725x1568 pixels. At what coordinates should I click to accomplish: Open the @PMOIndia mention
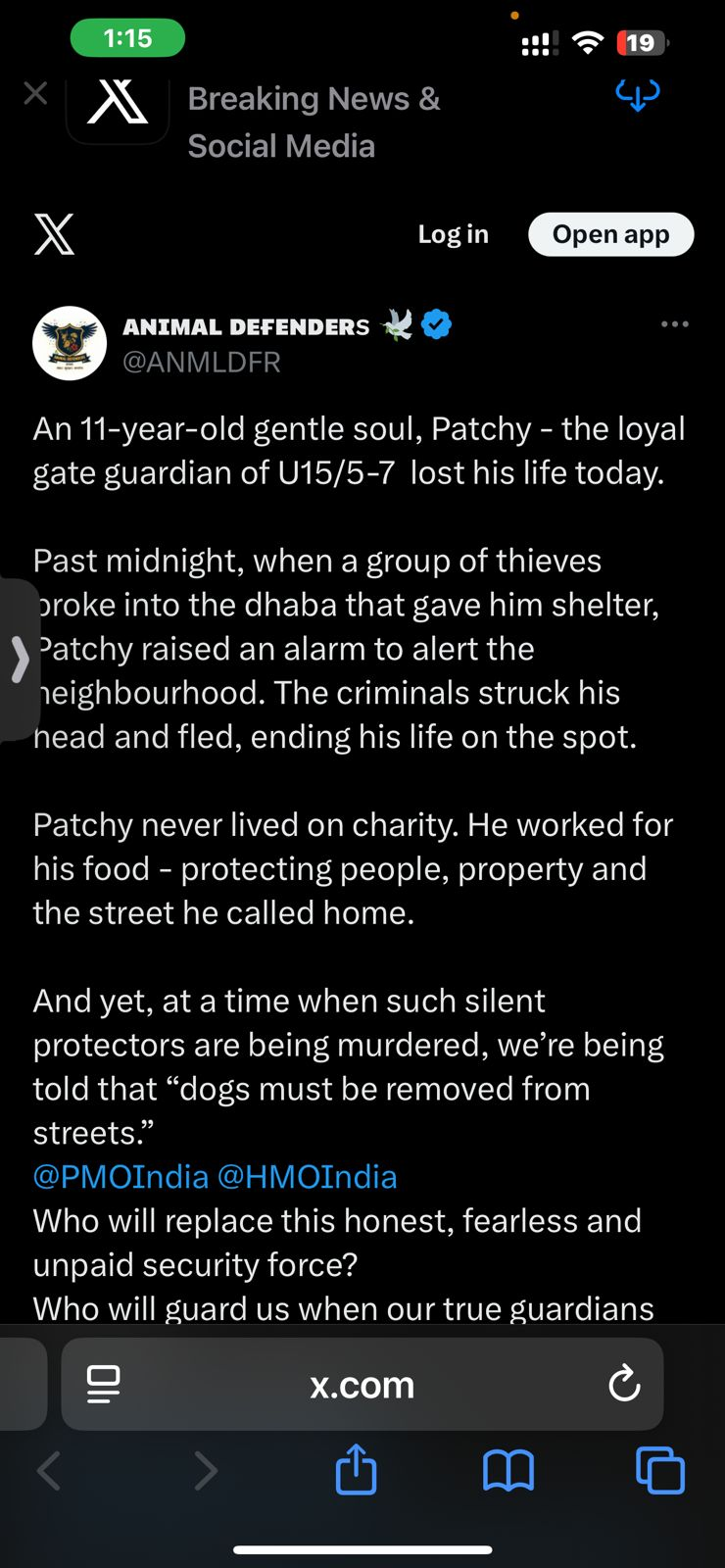[121, 1176]
